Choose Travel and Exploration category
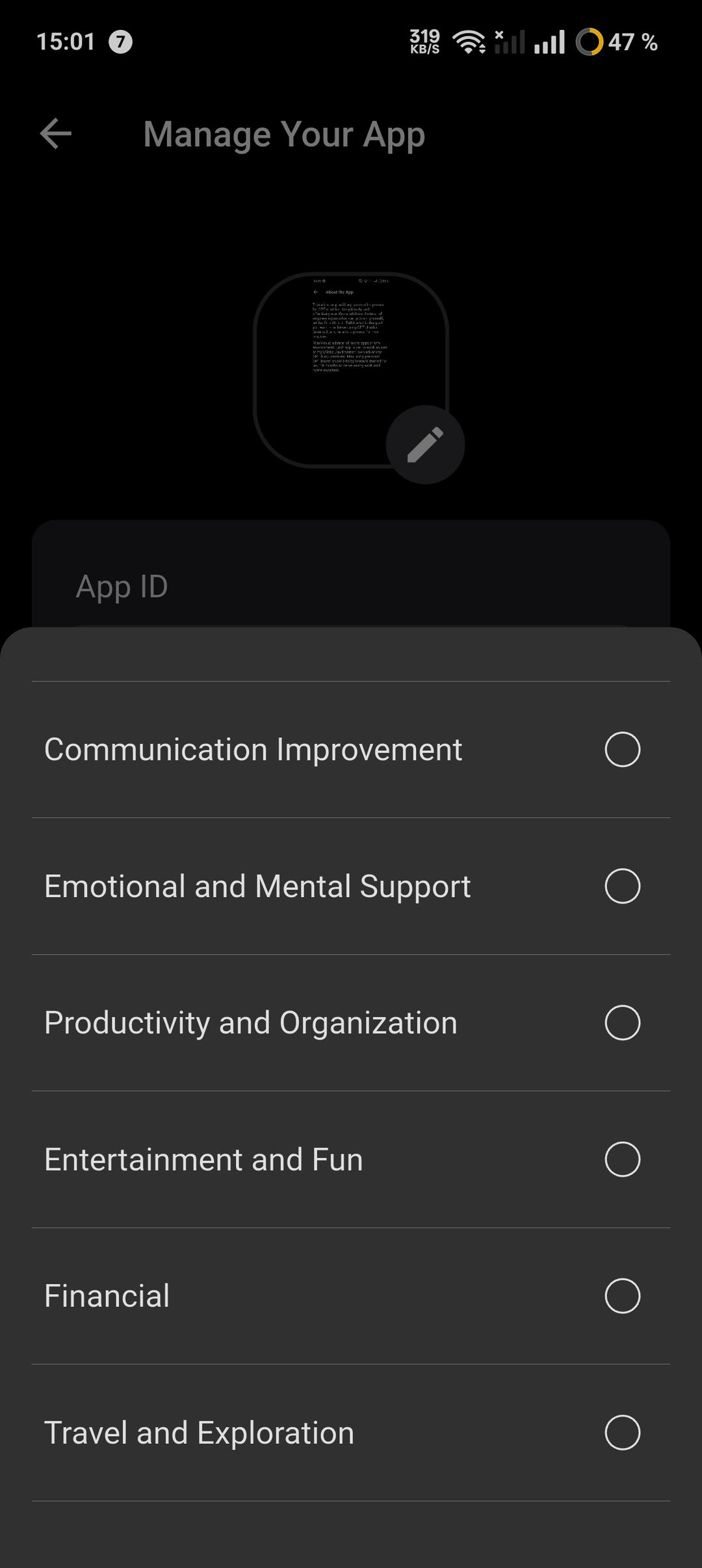This screenshot has height=1568, width=702. [x=623, y=1433]
